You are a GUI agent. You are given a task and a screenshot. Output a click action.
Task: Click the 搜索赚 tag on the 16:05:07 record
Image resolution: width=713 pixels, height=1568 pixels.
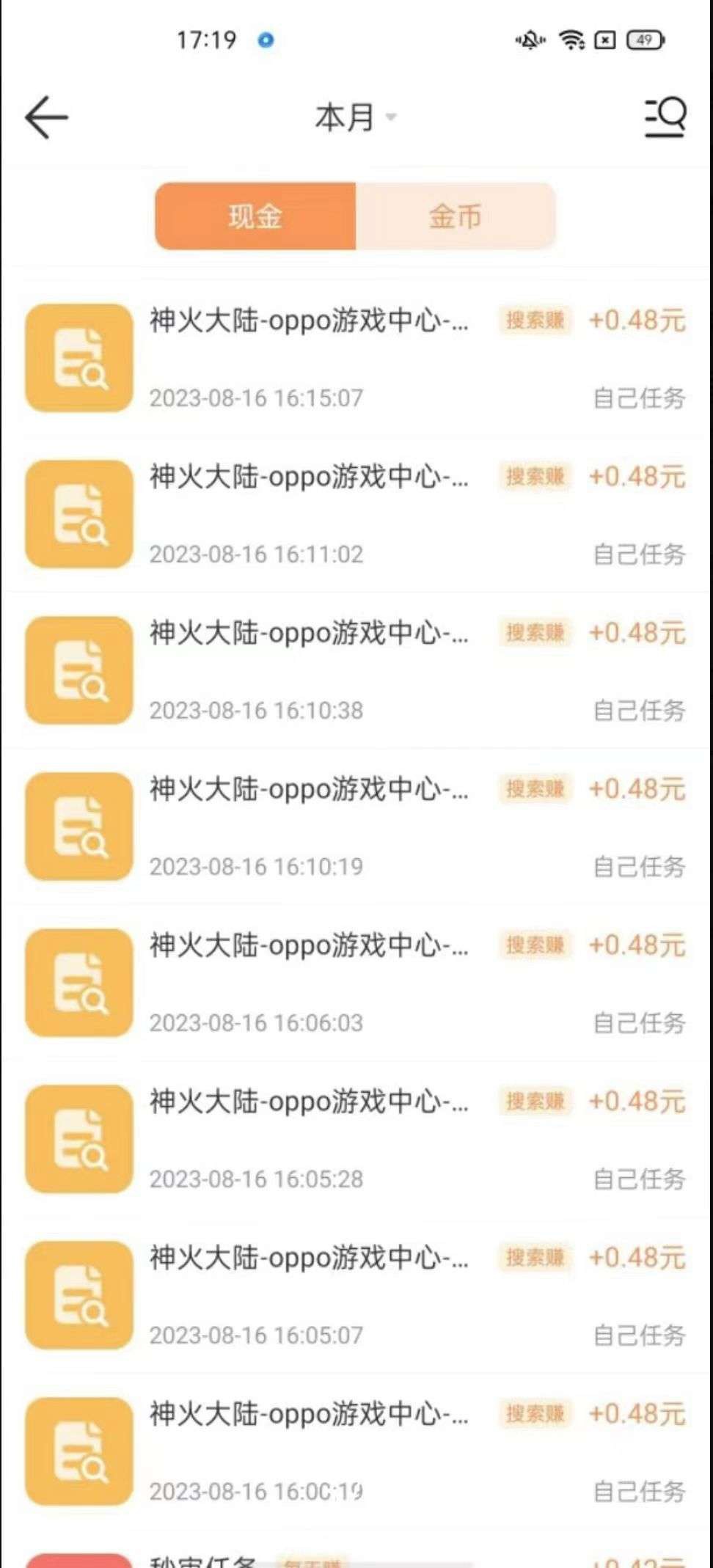pos(535,1257)
